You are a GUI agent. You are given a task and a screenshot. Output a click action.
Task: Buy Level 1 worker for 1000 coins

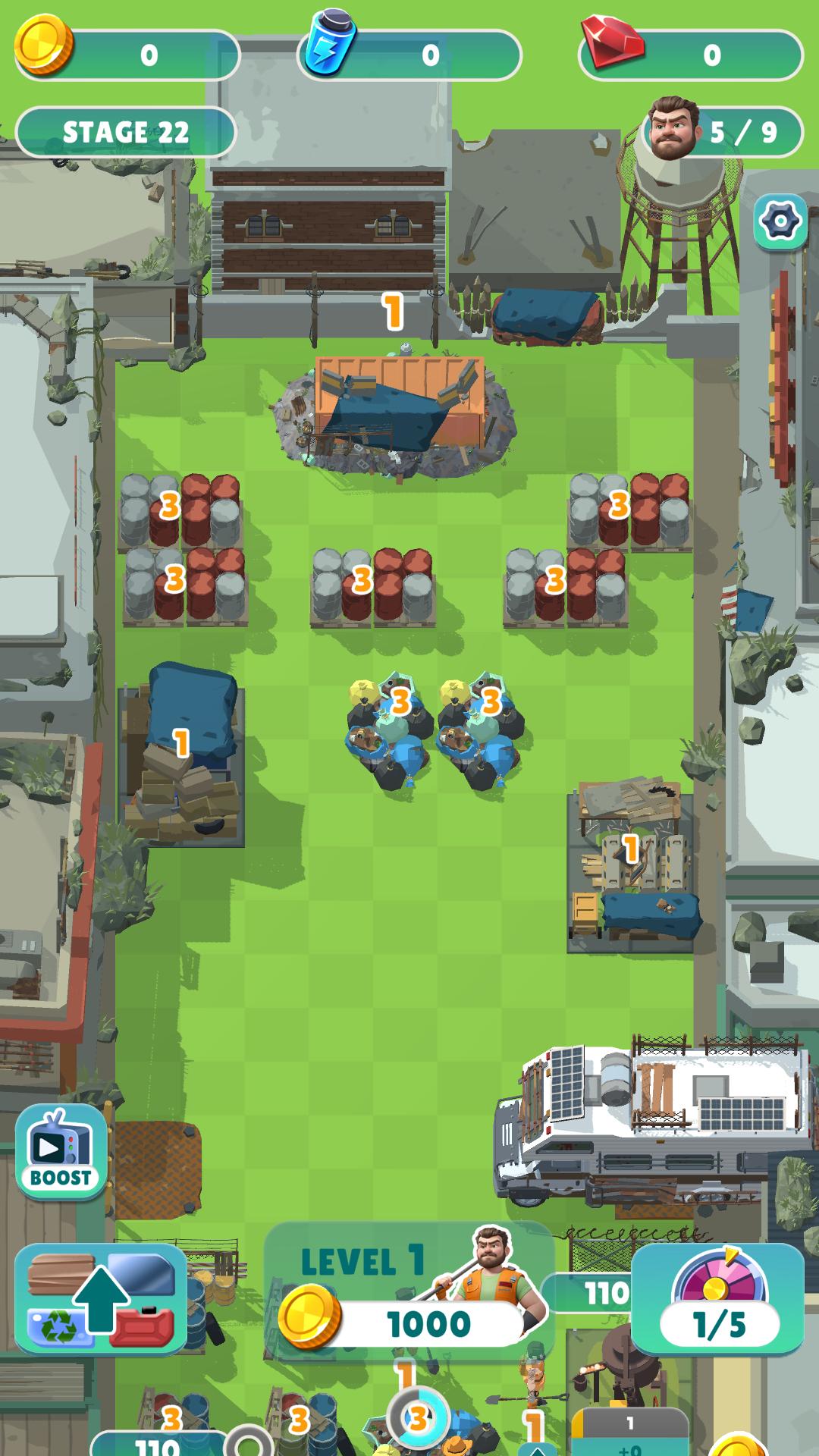[x=409, y=1293]
